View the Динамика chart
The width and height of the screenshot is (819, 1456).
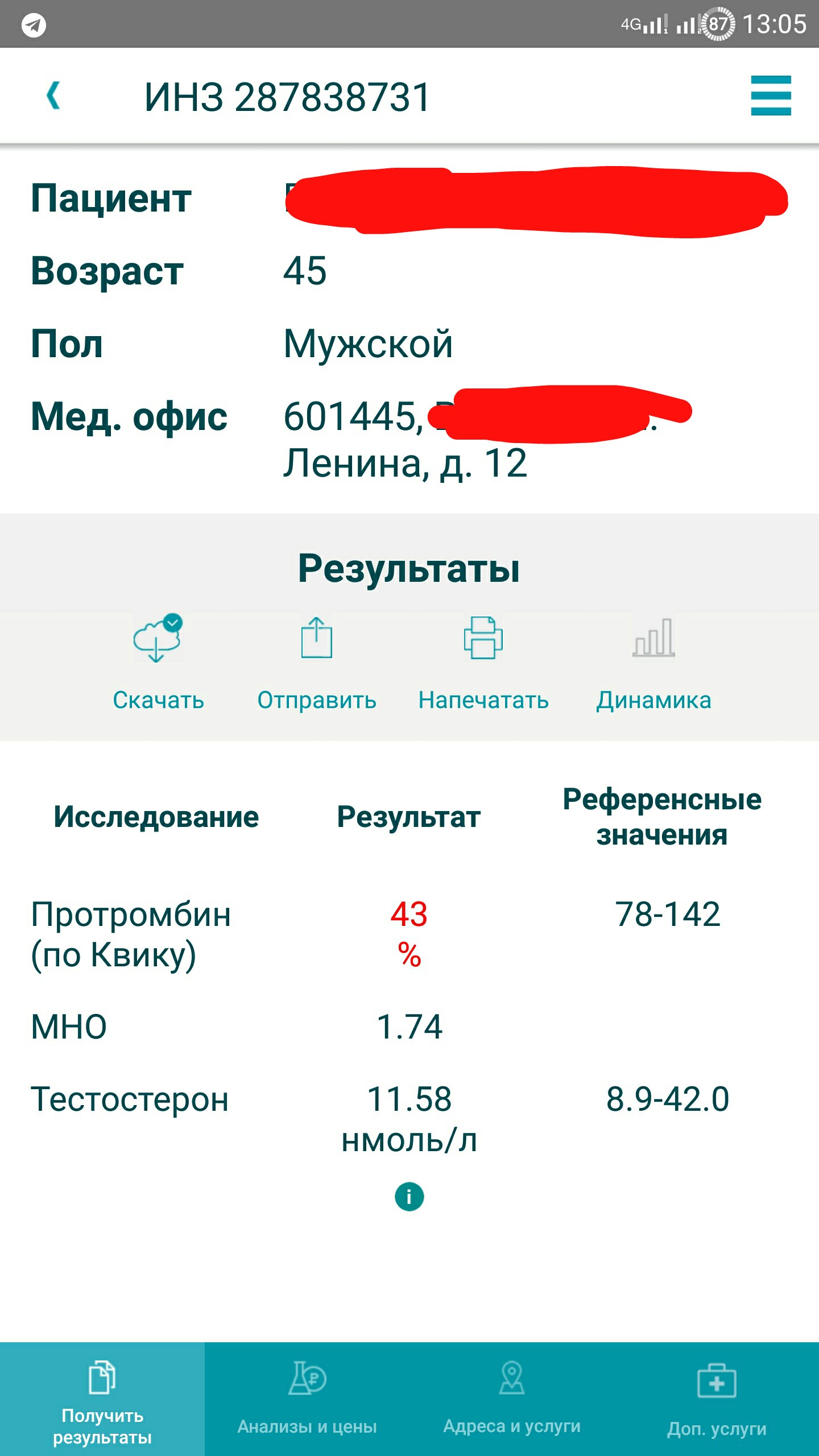tap(653, 663)
